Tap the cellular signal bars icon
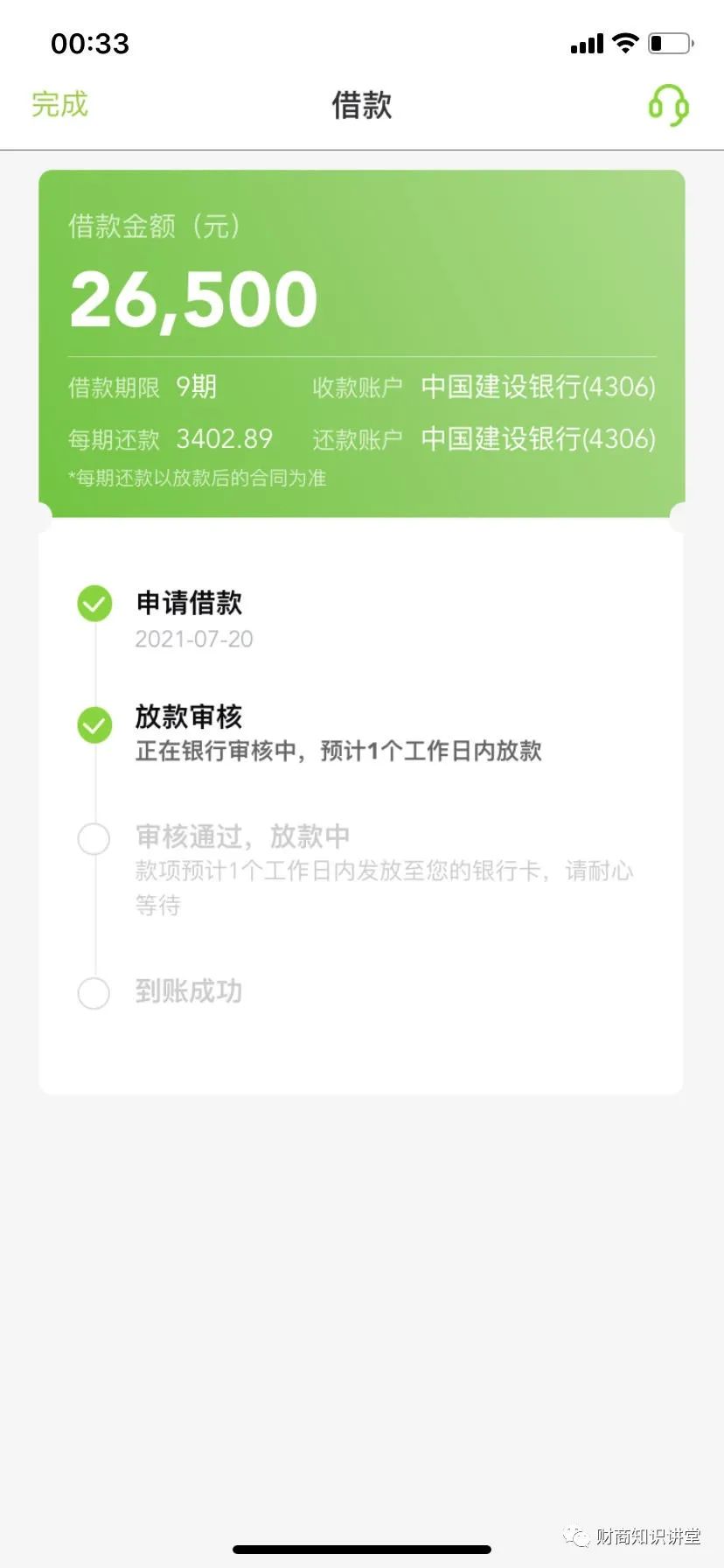 point(587,42)
